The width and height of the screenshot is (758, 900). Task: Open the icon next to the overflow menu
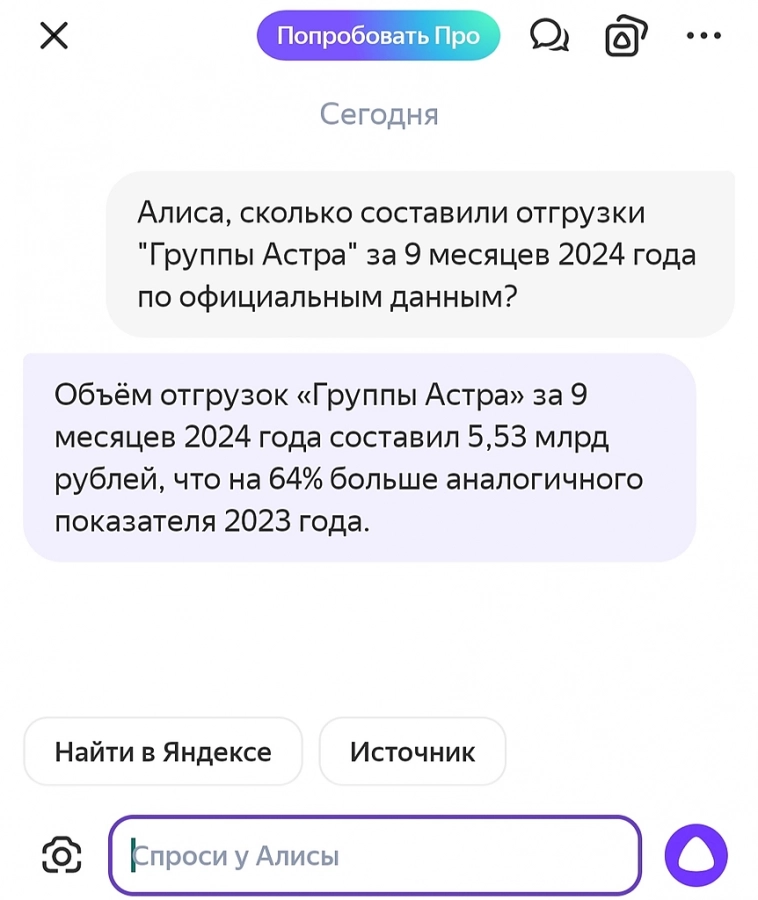tap(626, 37)
